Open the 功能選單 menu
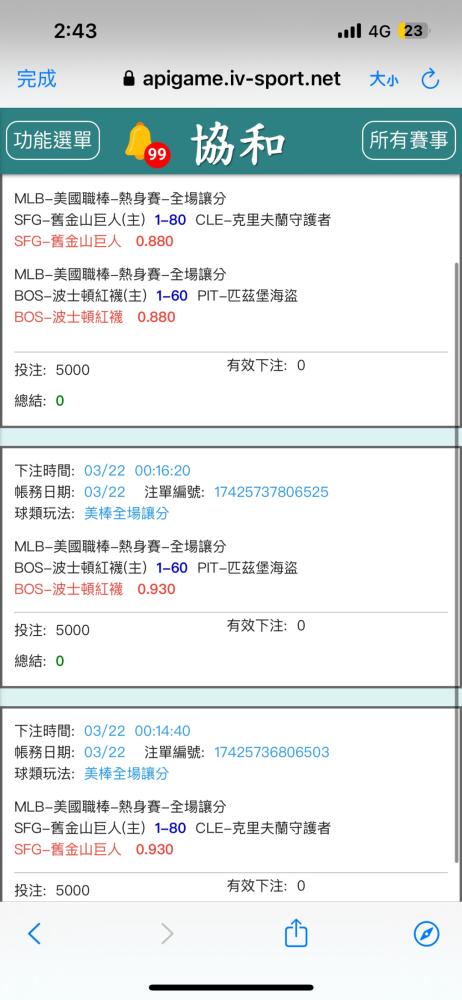Viewport: 462px width, 1000px height. (x=53, y=140)
